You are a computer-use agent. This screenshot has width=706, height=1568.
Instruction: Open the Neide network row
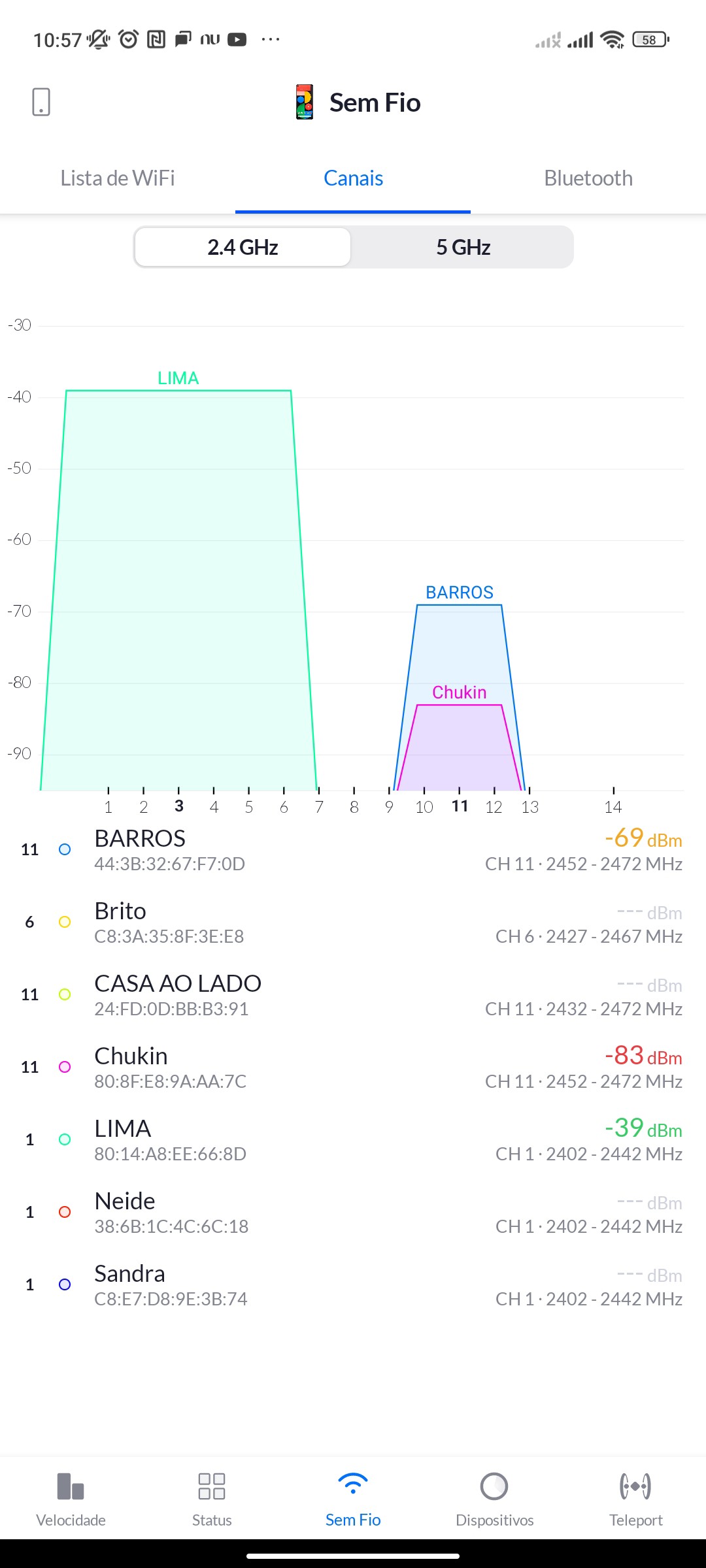(x=353, y=1213)
